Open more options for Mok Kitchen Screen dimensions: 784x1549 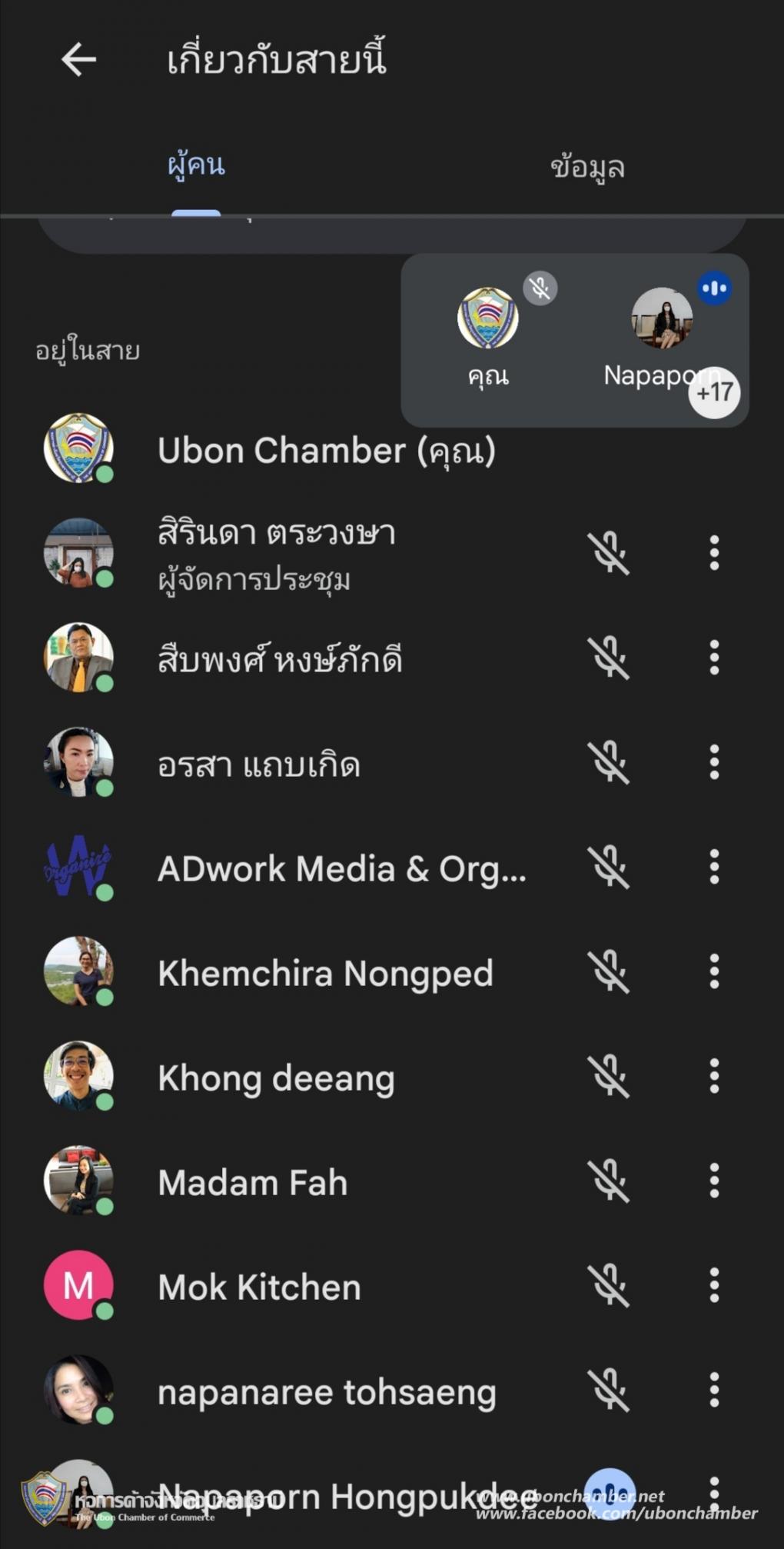(x=714, y=1285)
